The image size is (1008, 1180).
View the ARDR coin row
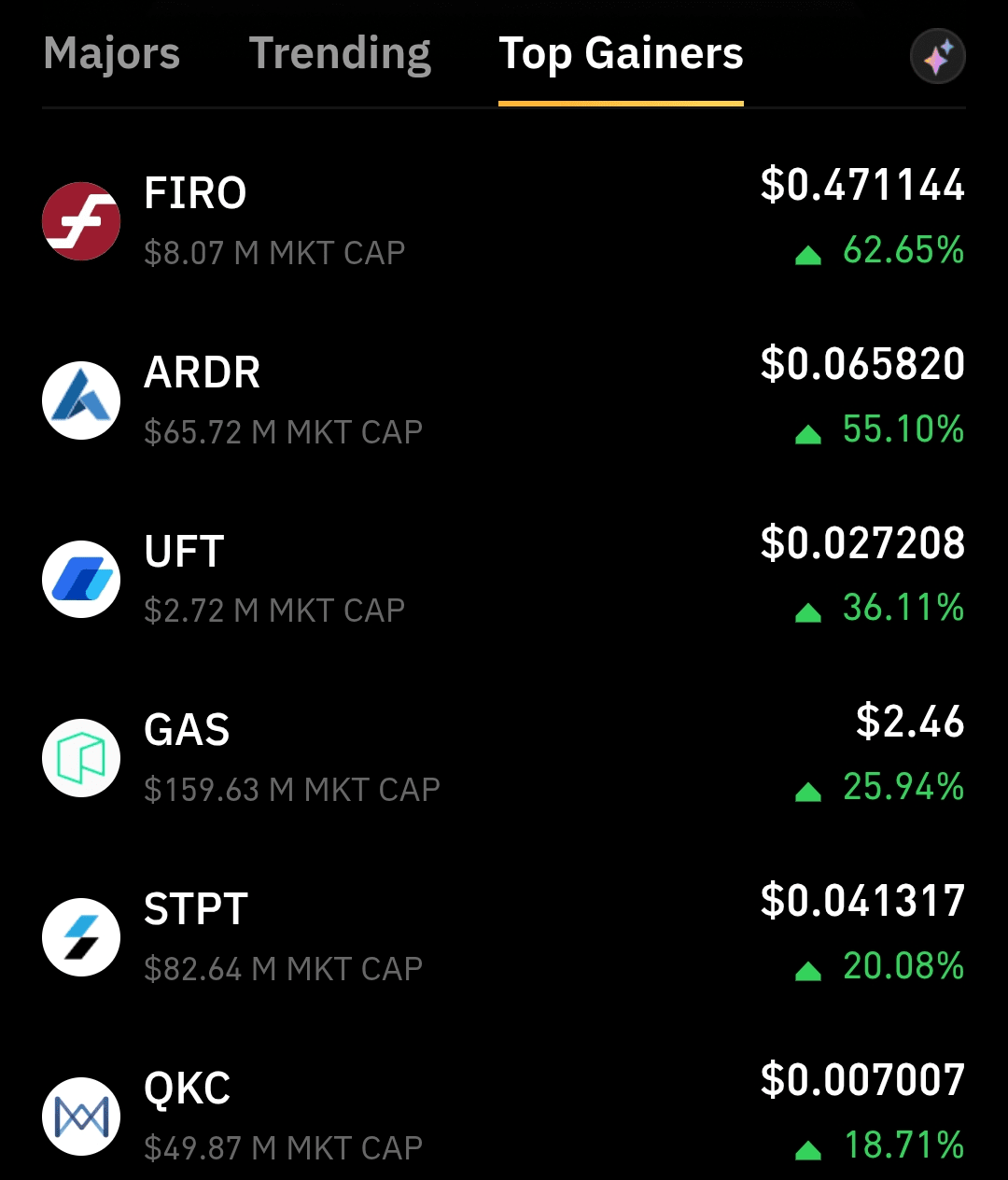504,400
